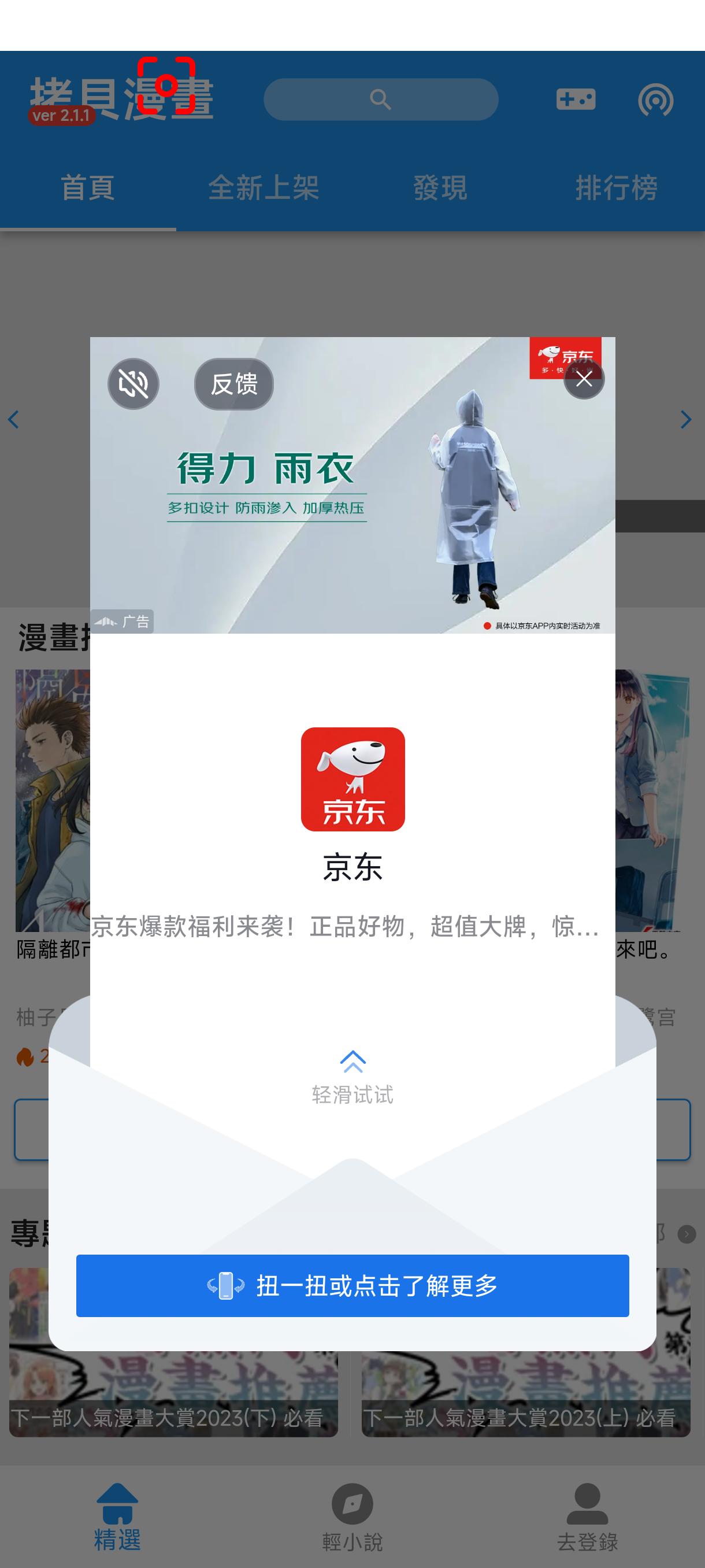Tap the 反馈 feedback button
The image size is (705, 1568).
coord(233,383)
